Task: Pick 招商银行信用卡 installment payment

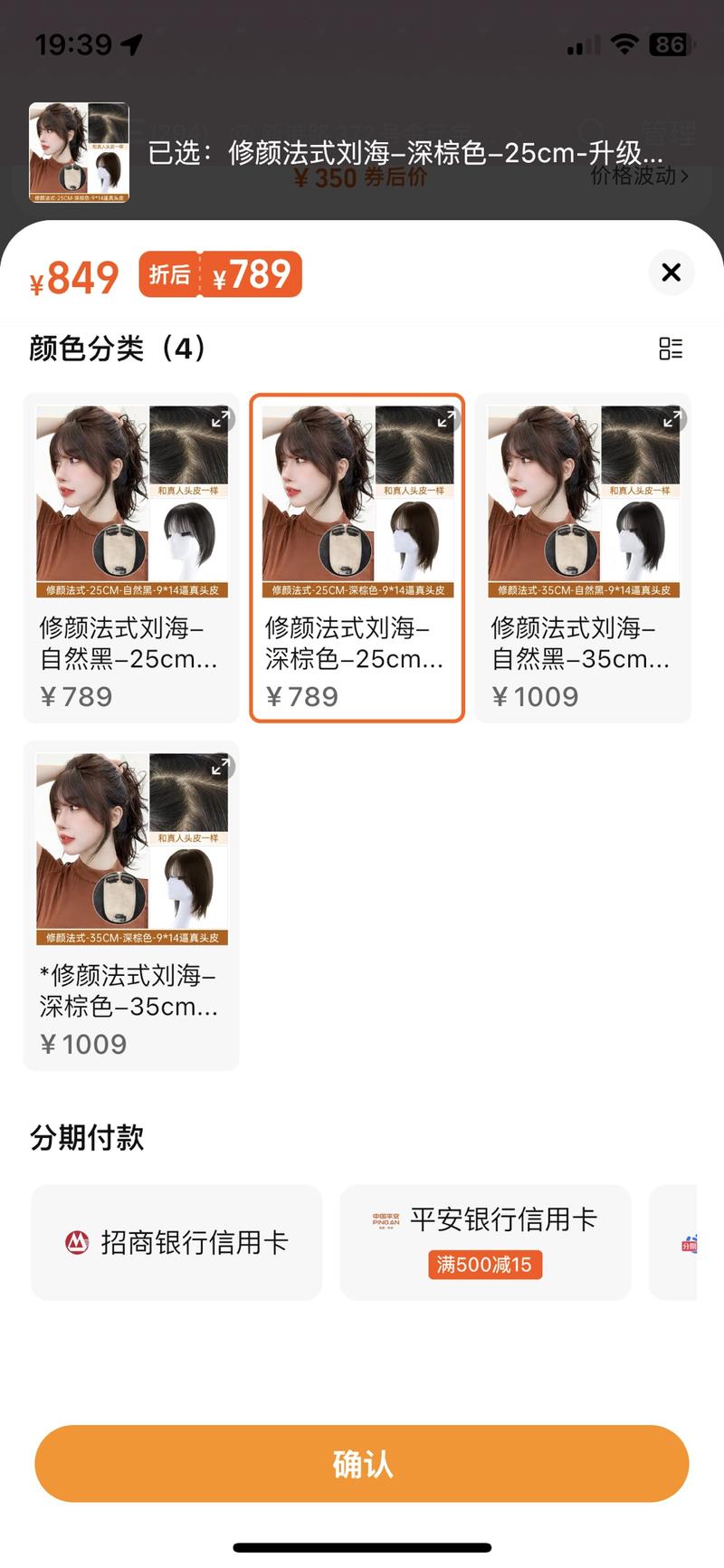Action: [x=176, y=1242]
